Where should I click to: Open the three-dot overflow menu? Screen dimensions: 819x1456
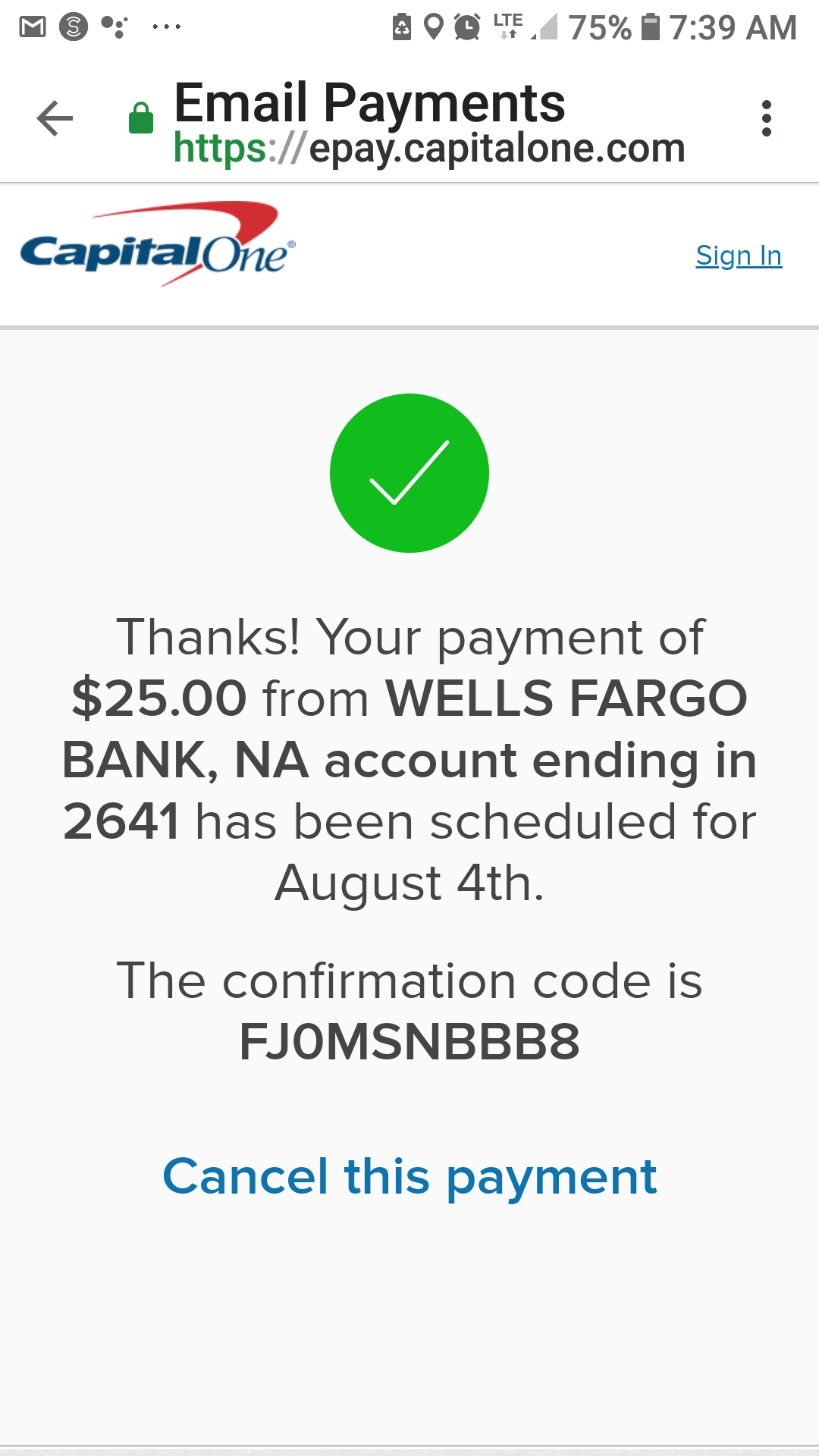pyautogui.click(x=767, y=118)
